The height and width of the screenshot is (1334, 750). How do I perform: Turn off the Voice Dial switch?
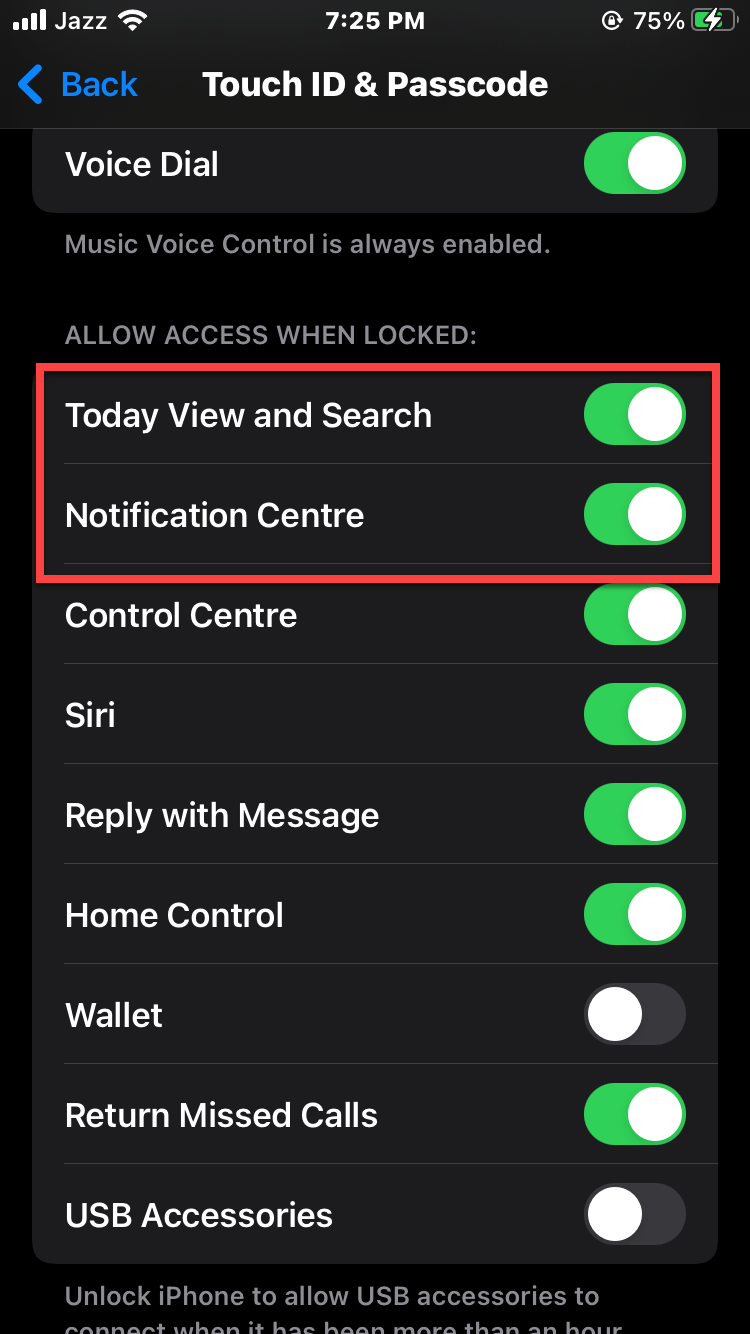coord(634,164)
